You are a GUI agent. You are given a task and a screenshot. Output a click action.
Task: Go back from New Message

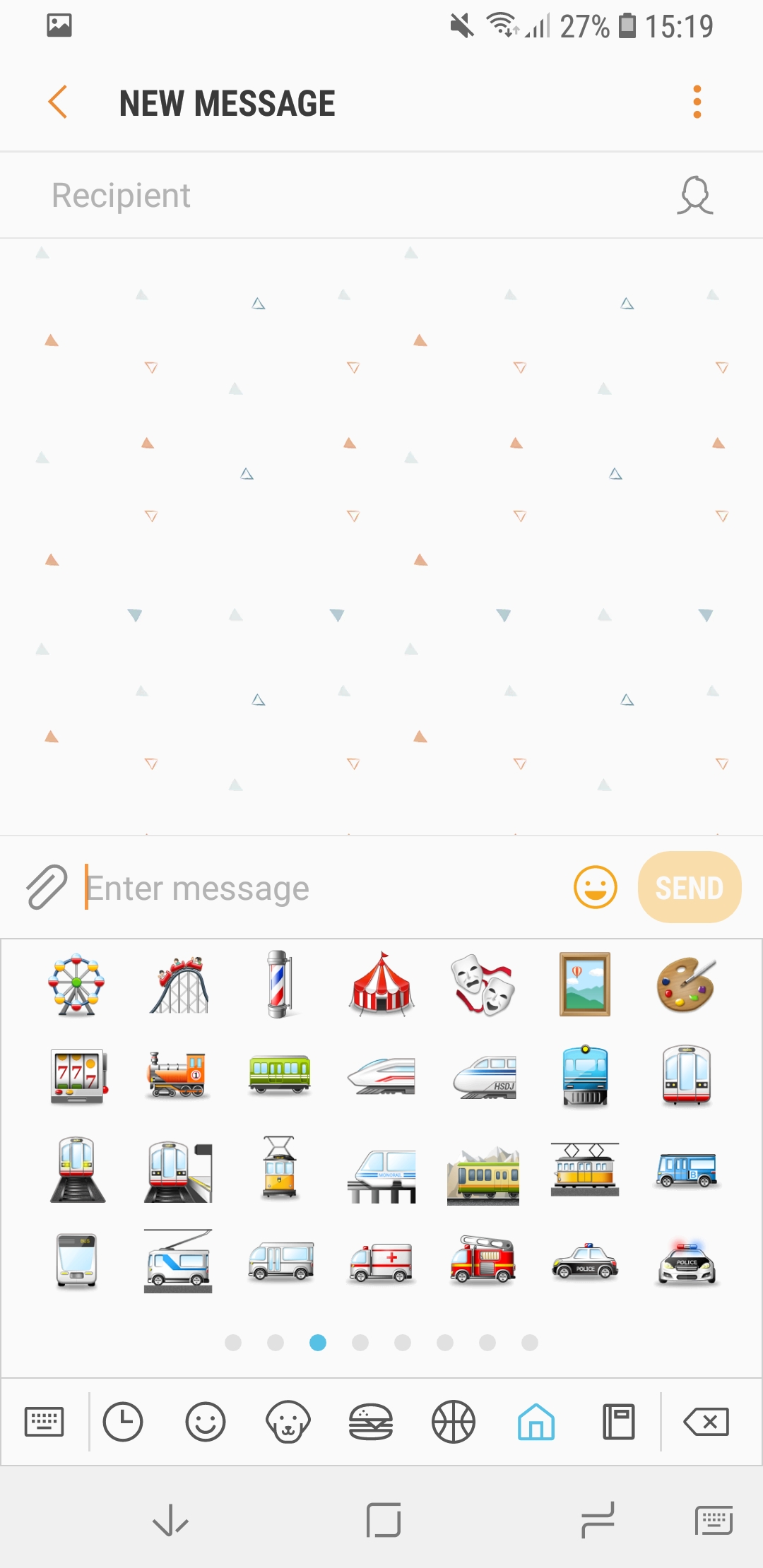(58, 102)
